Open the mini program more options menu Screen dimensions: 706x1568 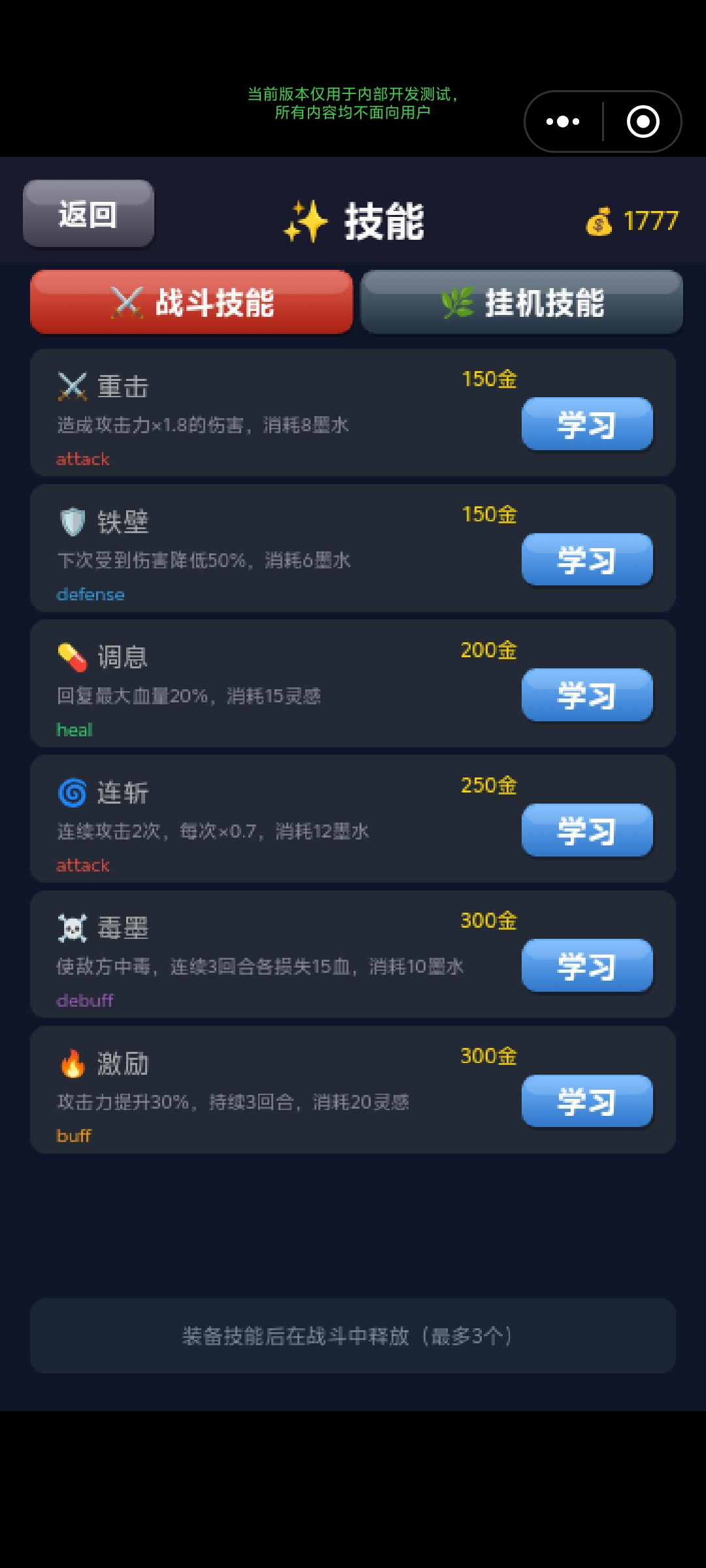pyautogui.click(x=563, y=122)
